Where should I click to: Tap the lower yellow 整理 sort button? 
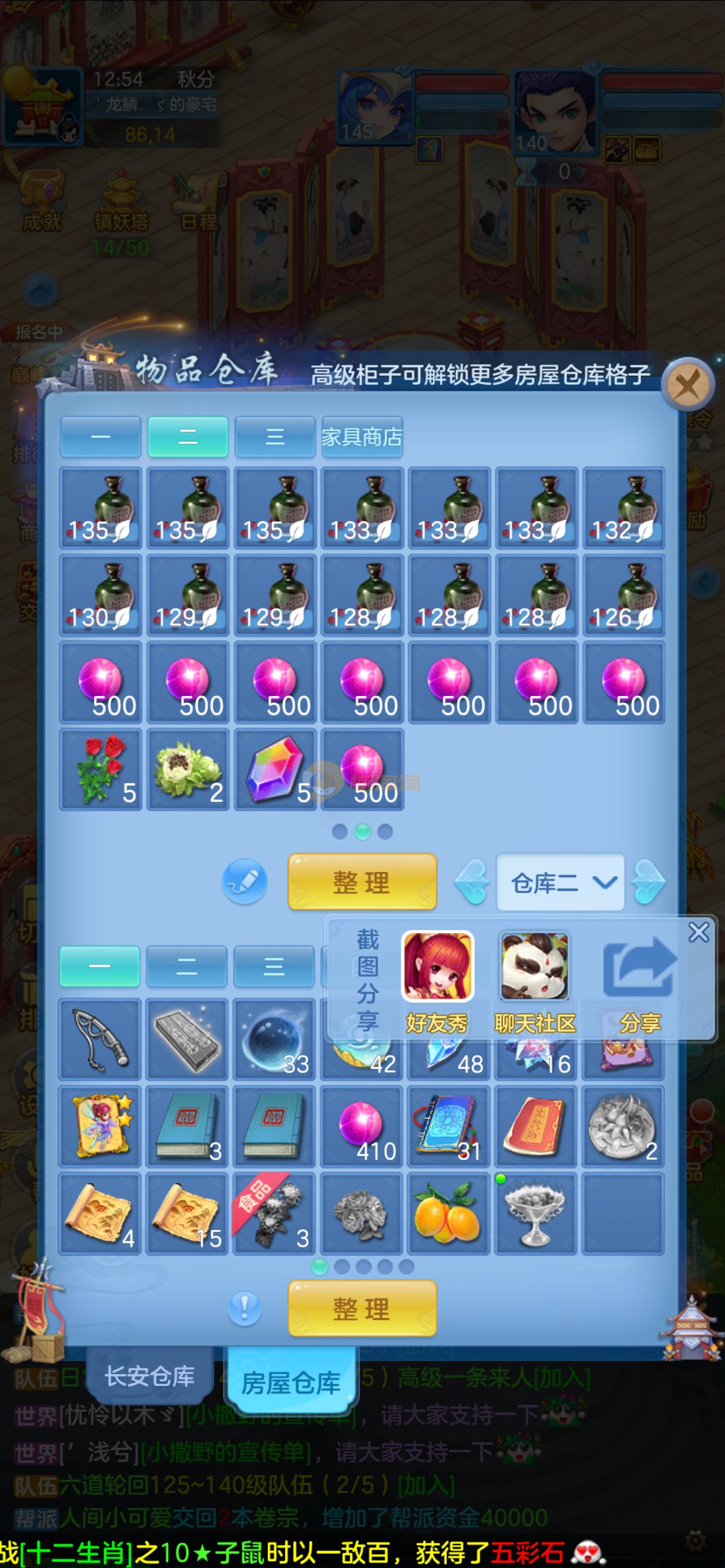click(x=362, y=1309)
